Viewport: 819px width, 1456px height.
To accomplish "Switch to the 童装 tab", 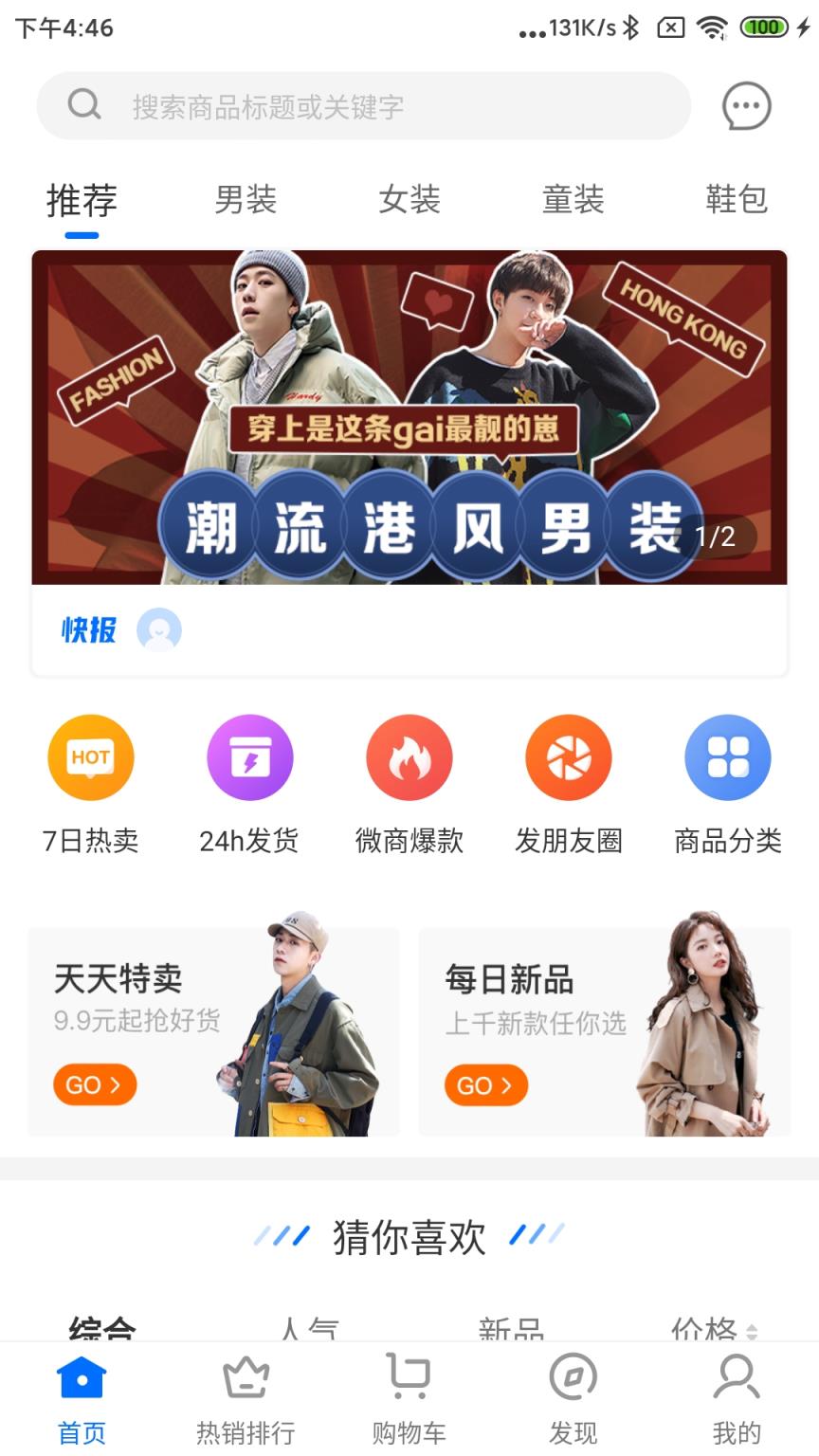I will tap(573, 200).
